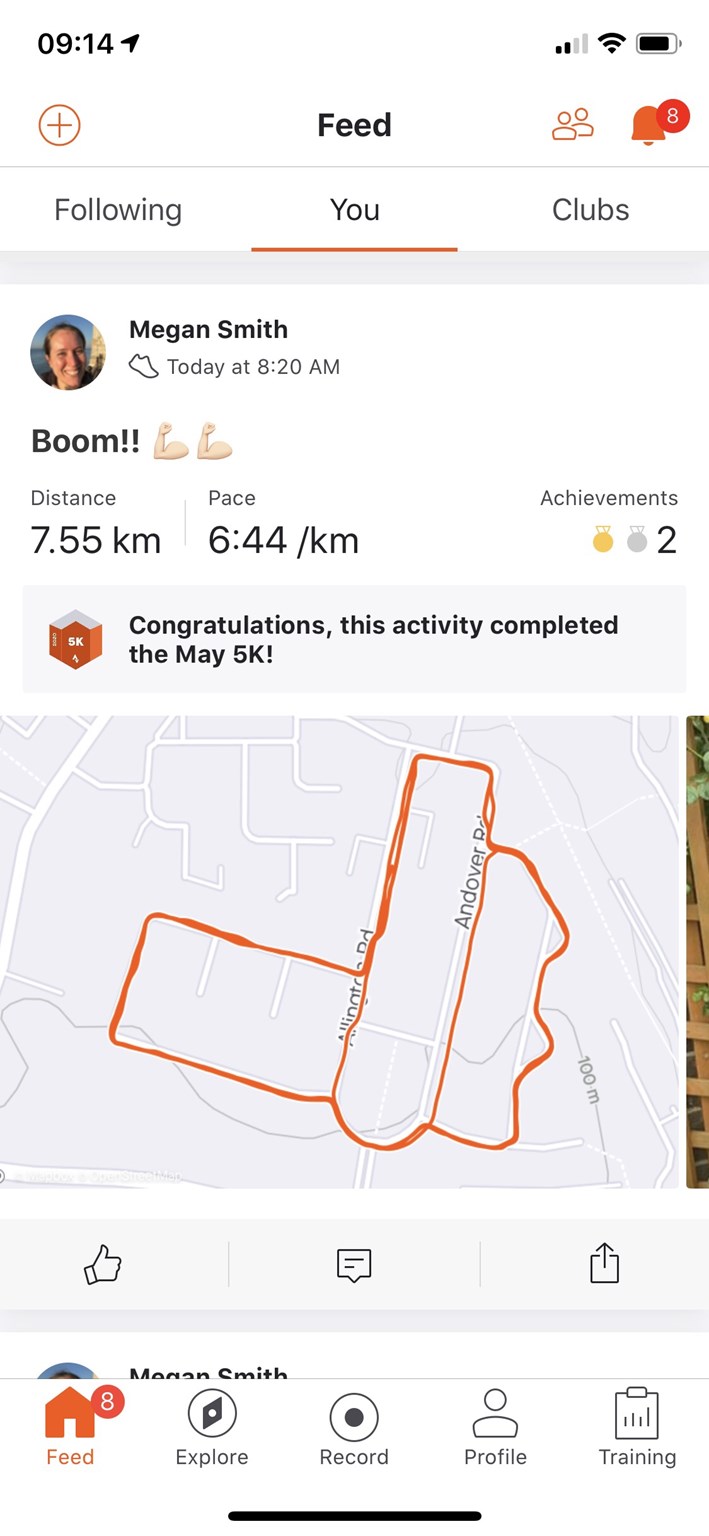Go to the Explore tab
Viewport: 709px width, 1536px height.
(212, 1428)
